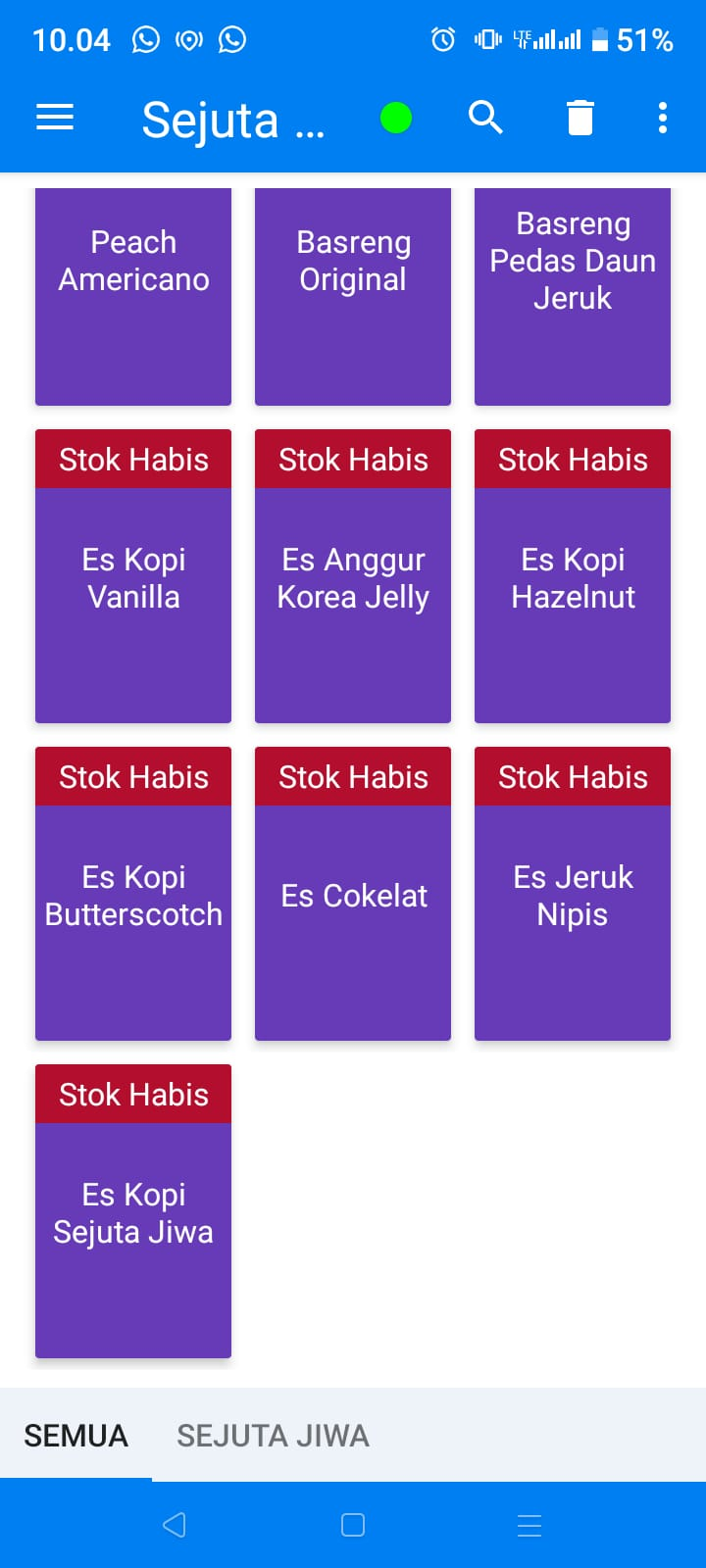Tap the Es Cokelat card

353,906
